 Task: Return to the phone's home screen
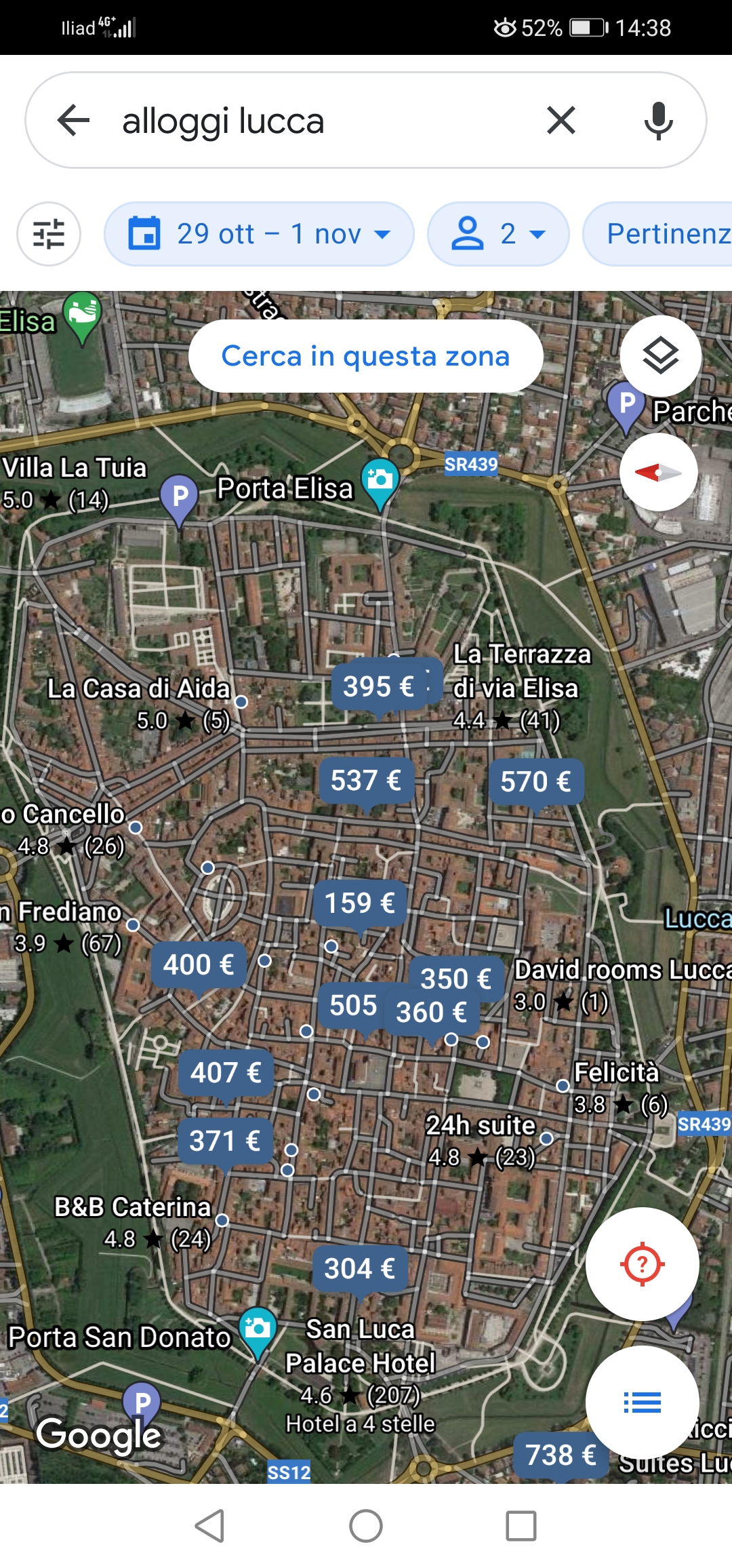tap(366, 1527)
